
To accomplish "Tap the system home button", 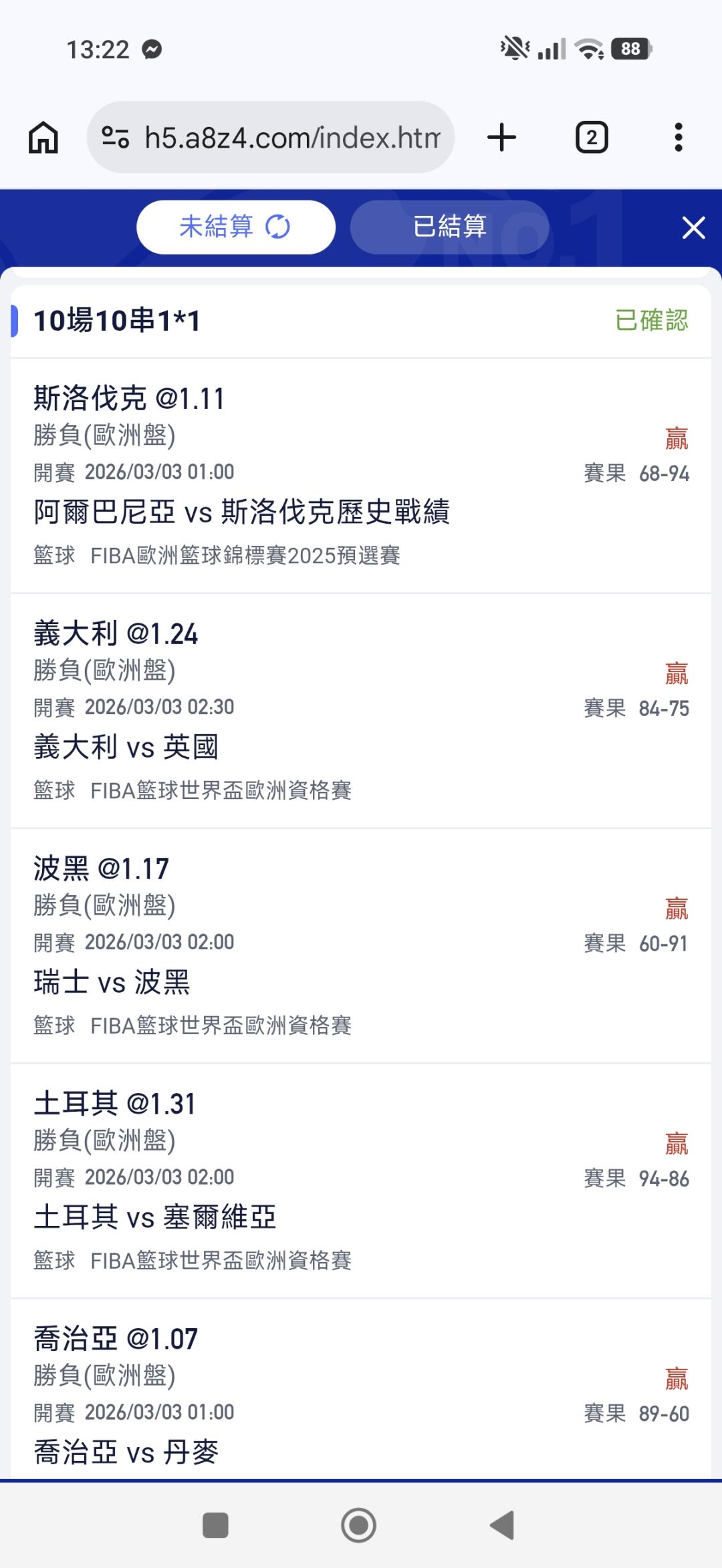I will point(359,1525).
